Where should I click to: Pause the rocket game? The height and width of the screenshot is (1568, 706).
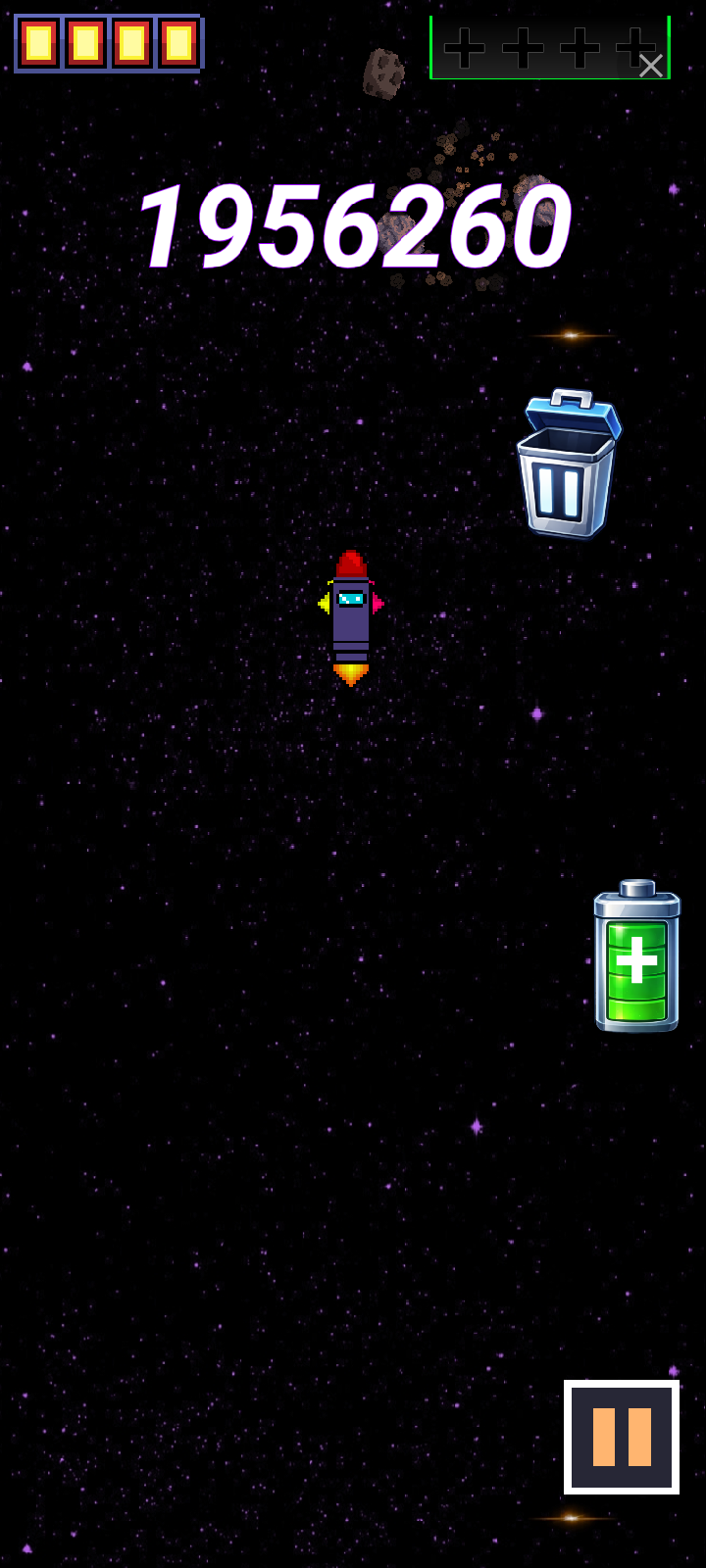[x=621, y=1437]
